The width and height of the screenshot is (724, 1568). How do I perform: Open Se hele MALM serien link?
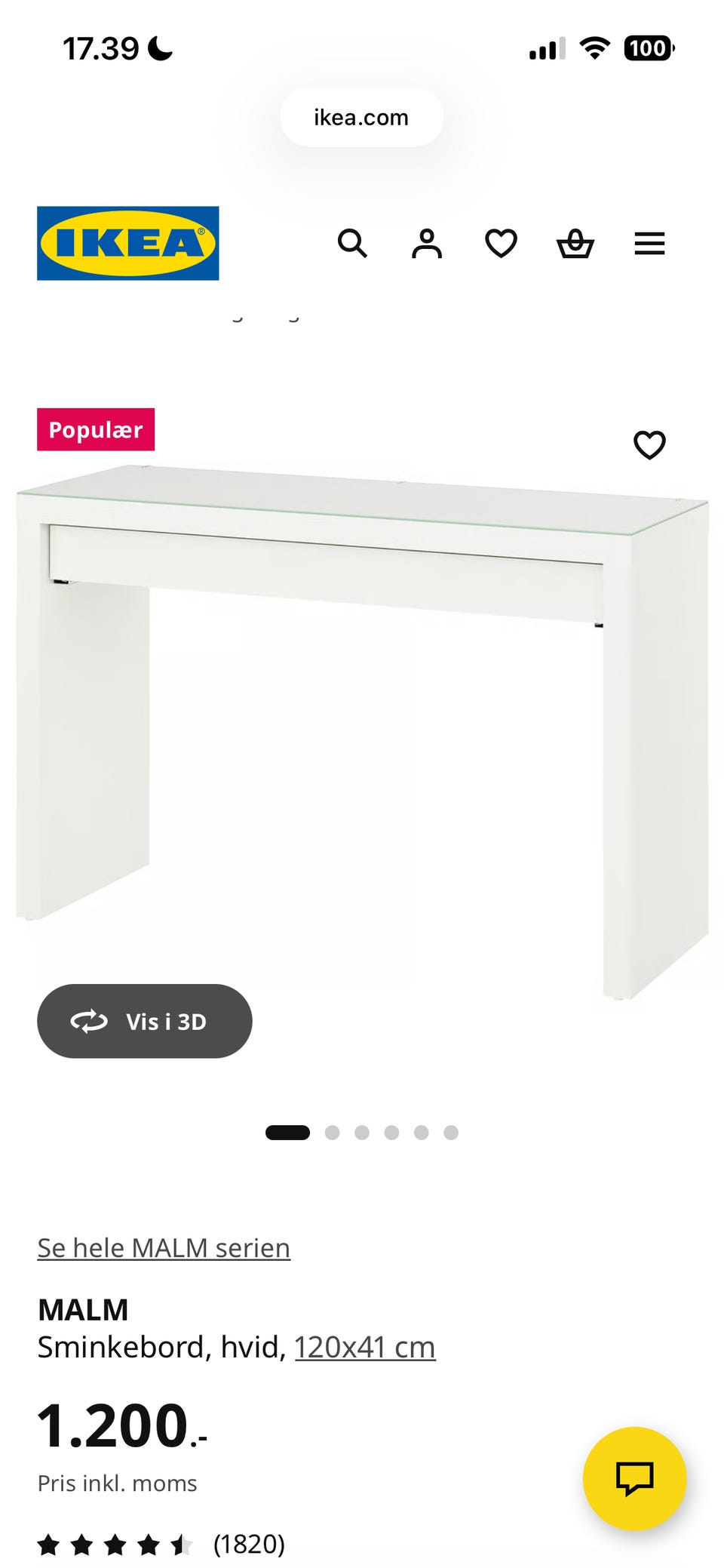click(164, 1247)
